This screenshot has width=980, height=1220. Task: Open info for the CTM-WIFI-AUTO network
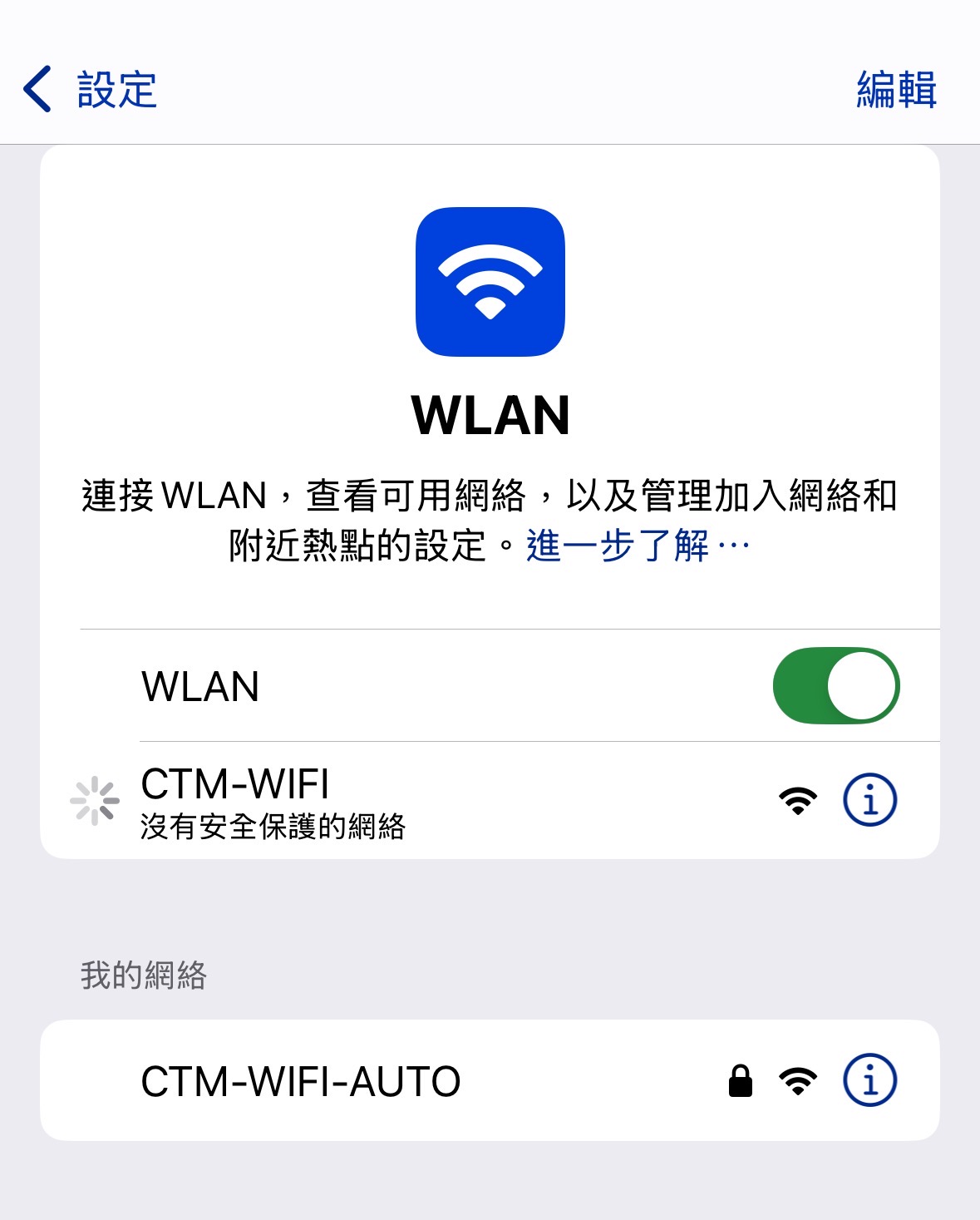point(869,1081)
